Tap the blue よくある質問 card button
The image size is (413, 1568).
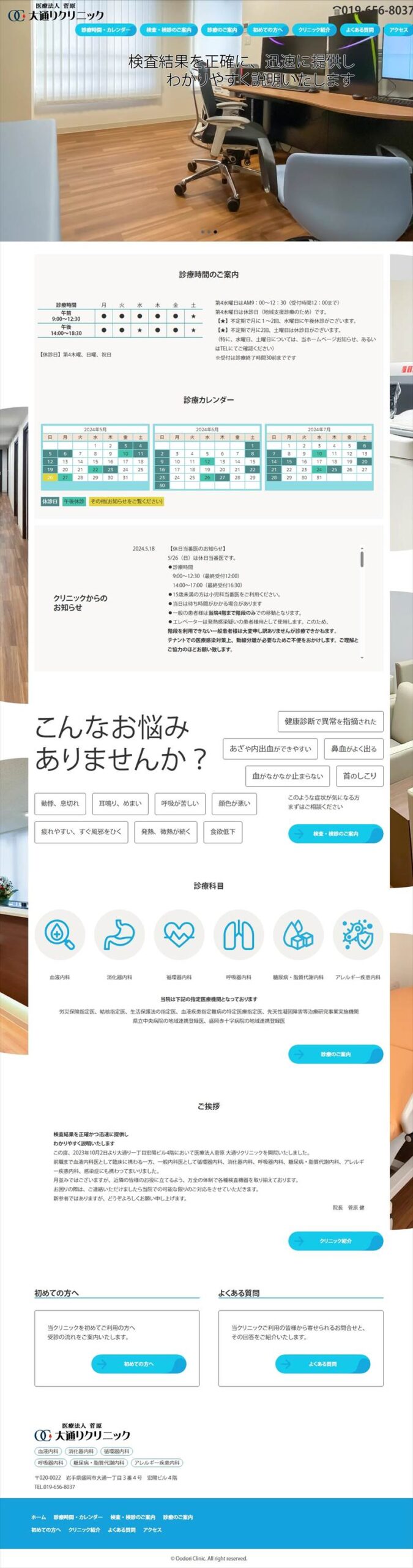tap(322, 1363)
